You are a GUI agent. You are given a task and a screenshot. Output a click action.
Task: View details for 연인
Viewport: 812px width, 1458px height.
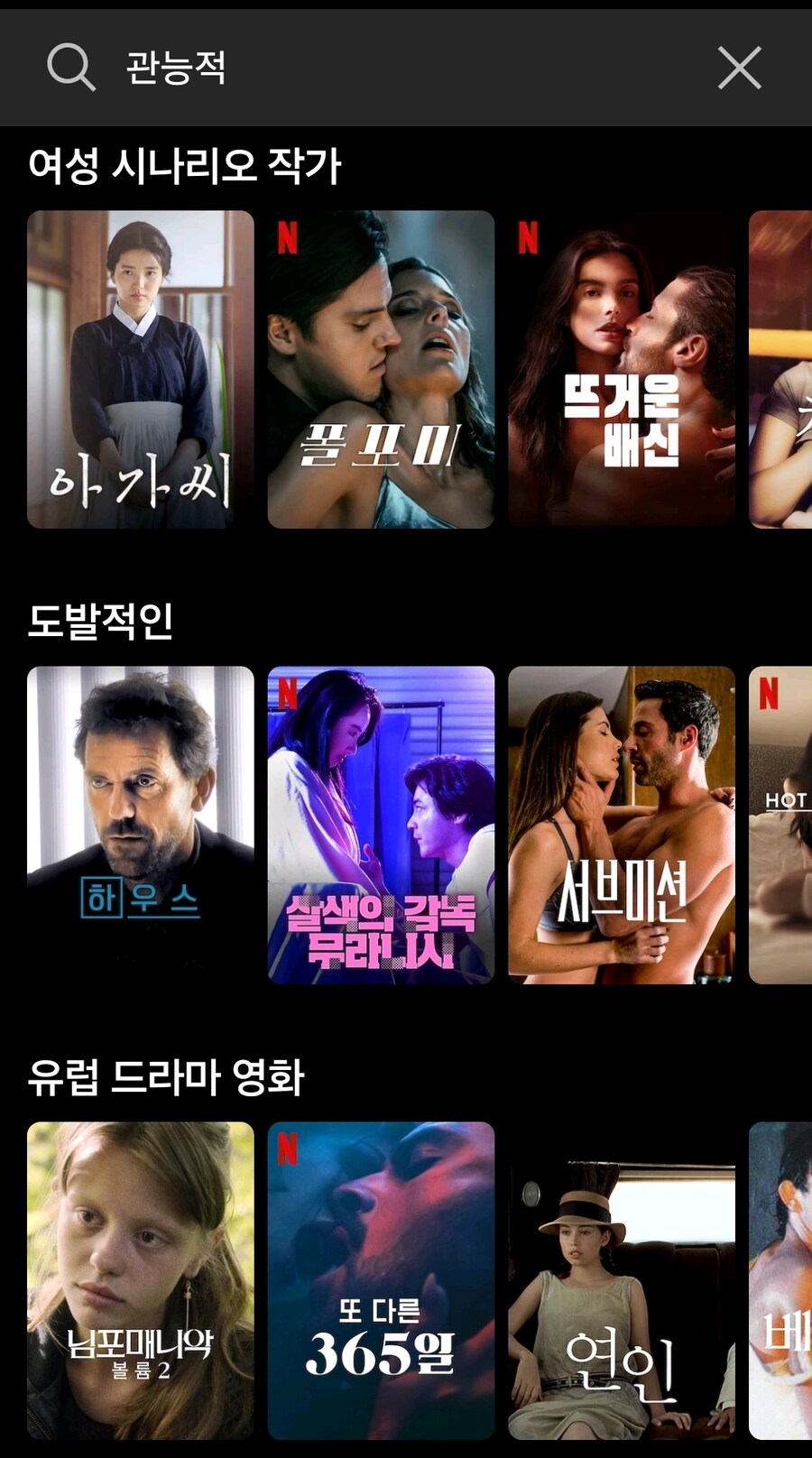pos(622,1280)
